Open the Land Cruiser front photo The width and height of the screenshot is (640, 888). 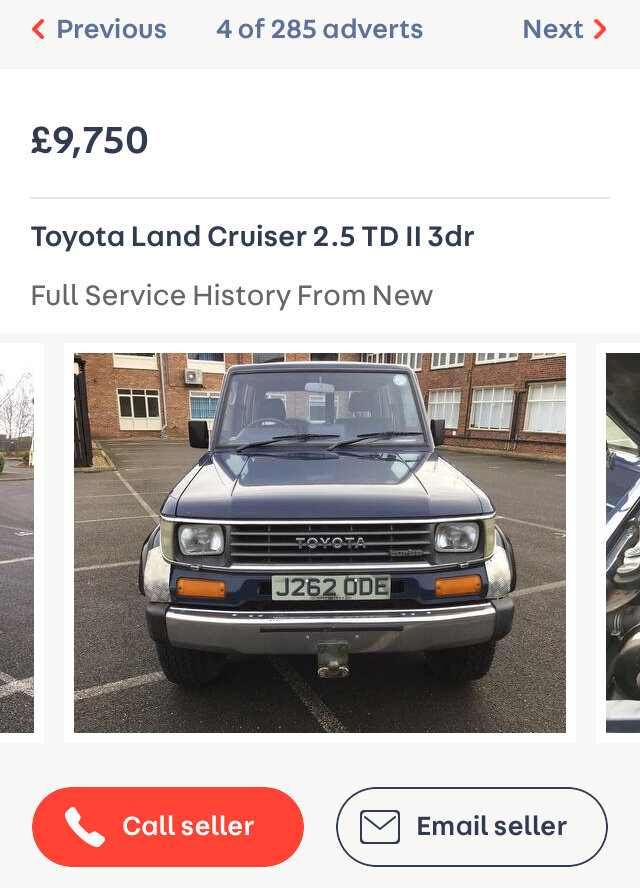[320, 543]
